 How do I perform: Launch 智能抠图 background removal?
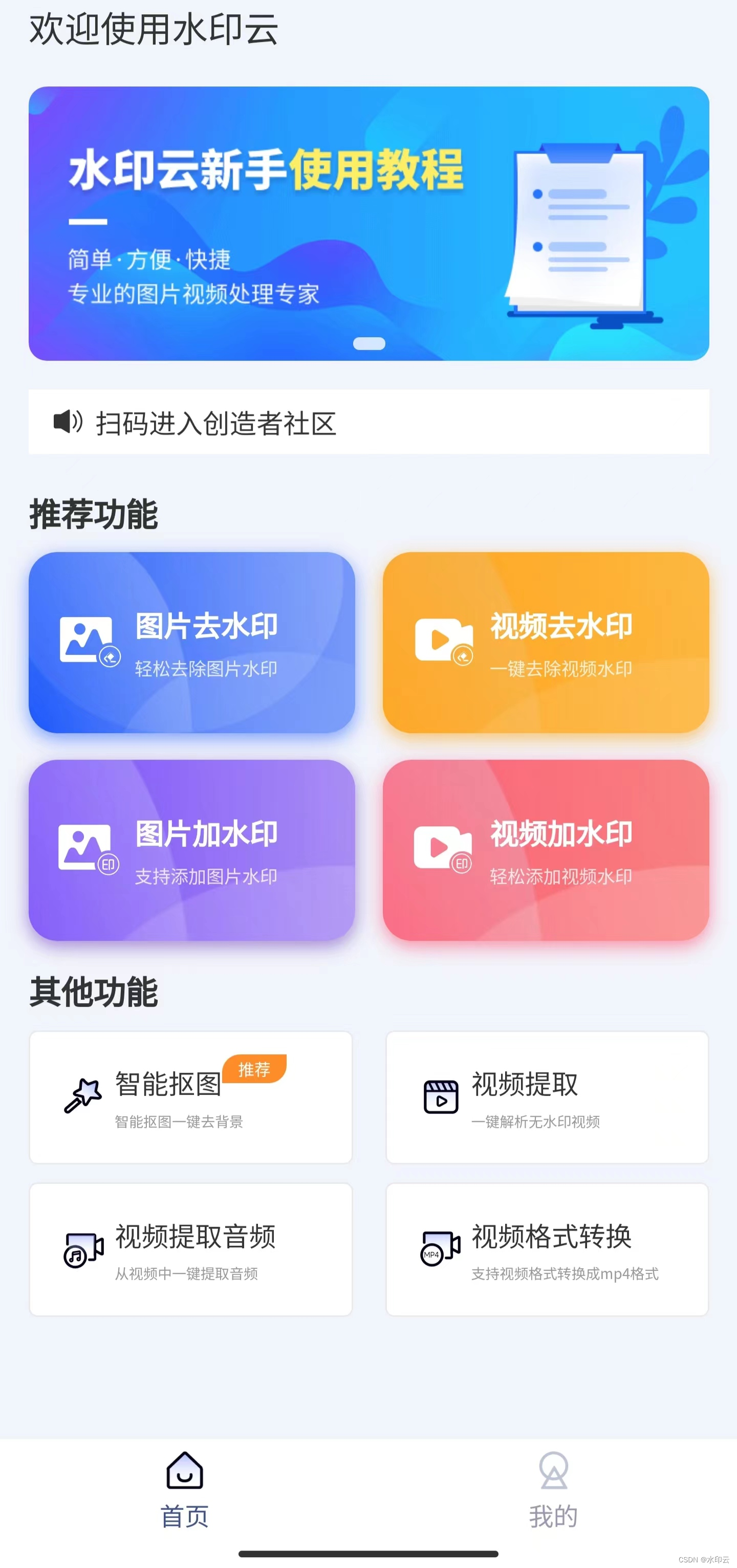tap(190, 1097)
